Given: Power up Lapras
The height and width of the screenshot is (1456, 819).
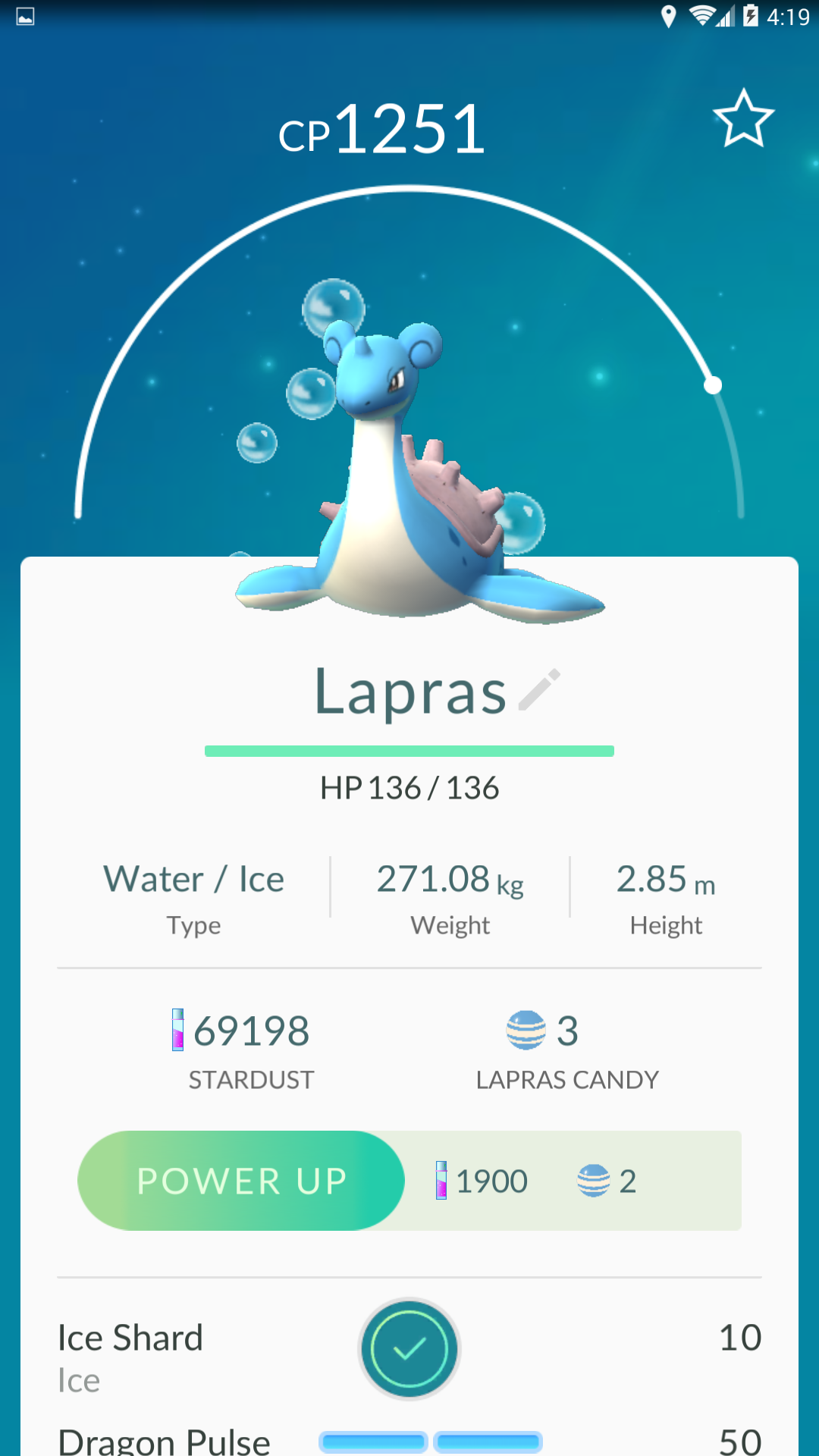Looking at the screenshot, I should pyautogui.click(x=241, y=1181).
